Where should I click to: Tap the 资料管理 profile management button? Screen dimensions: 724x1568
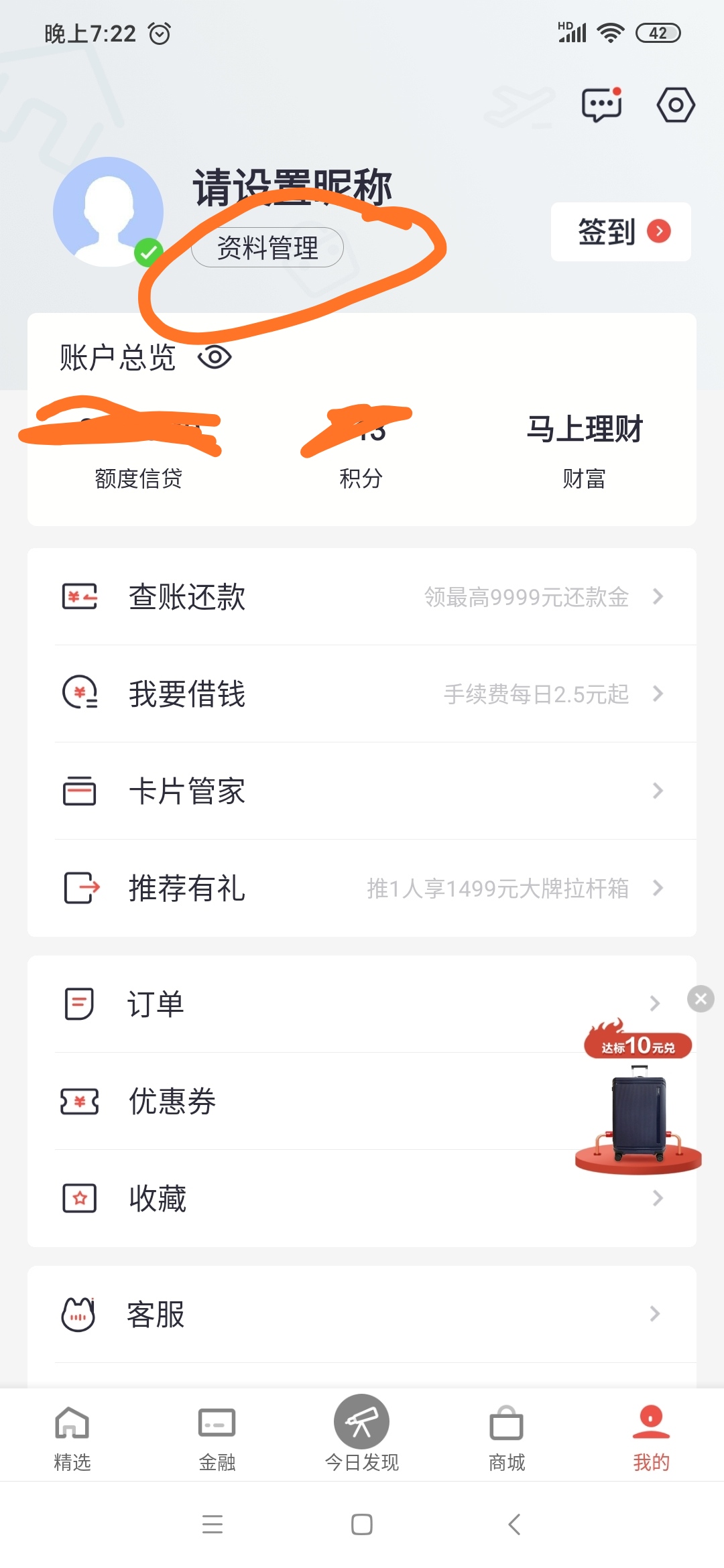268,247
